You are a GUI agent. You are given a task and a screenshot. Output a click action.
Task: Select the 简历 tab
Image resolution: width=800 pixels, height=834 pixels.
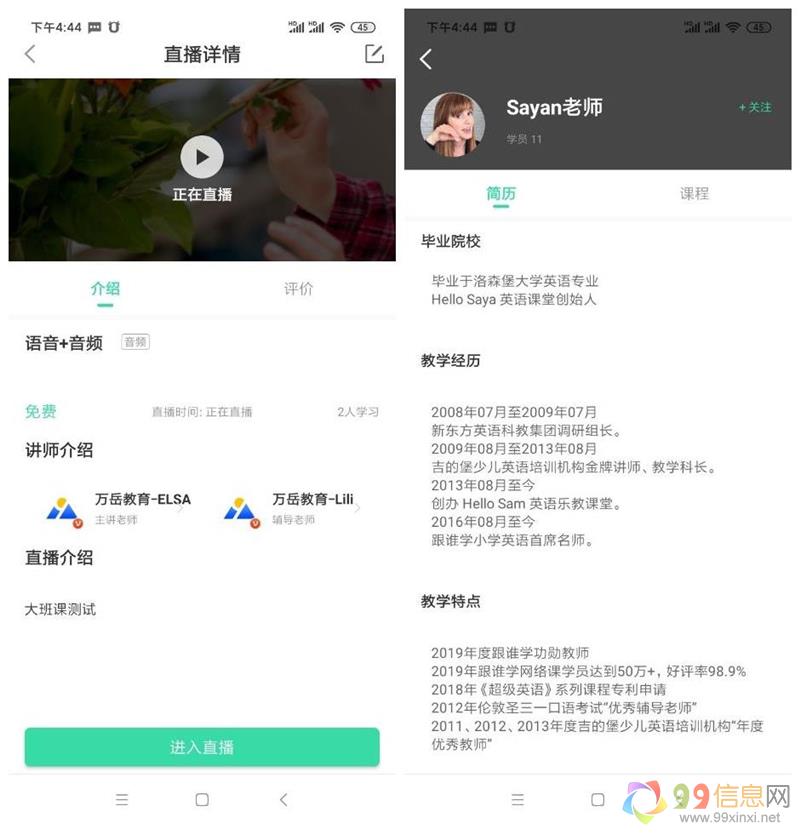501,194
